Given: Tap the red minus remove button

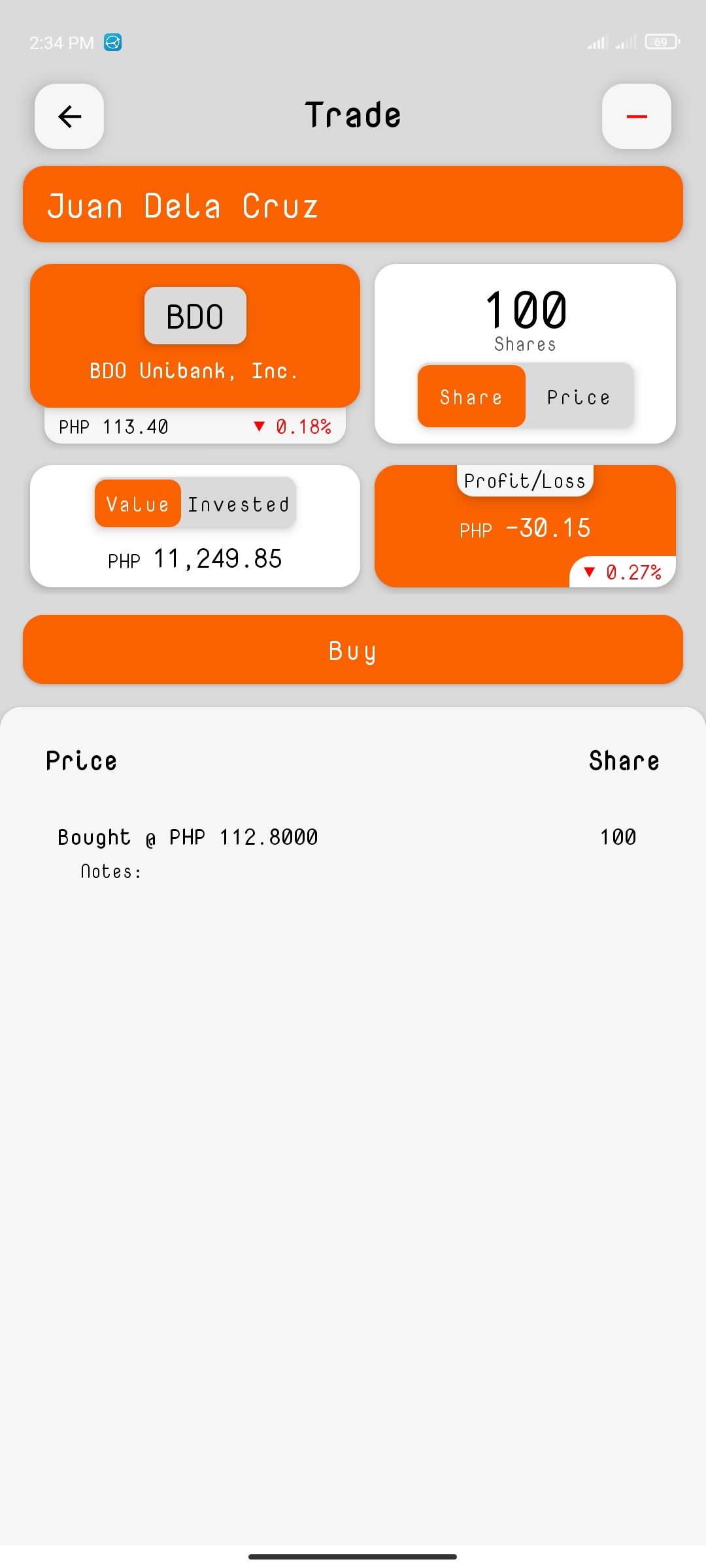Looking at the screenshot, I should click(x=636, y=116).
